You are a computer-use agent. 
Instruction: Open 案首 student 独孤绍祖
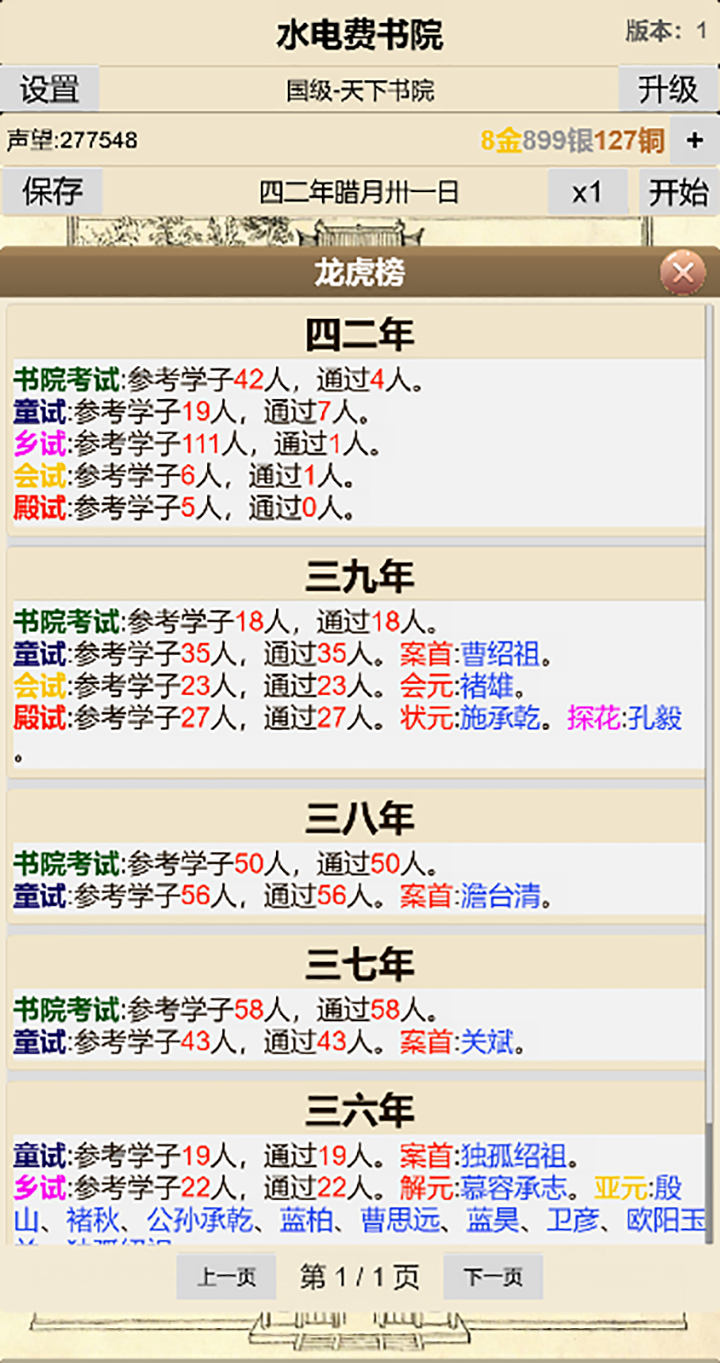click(513, 1157)
